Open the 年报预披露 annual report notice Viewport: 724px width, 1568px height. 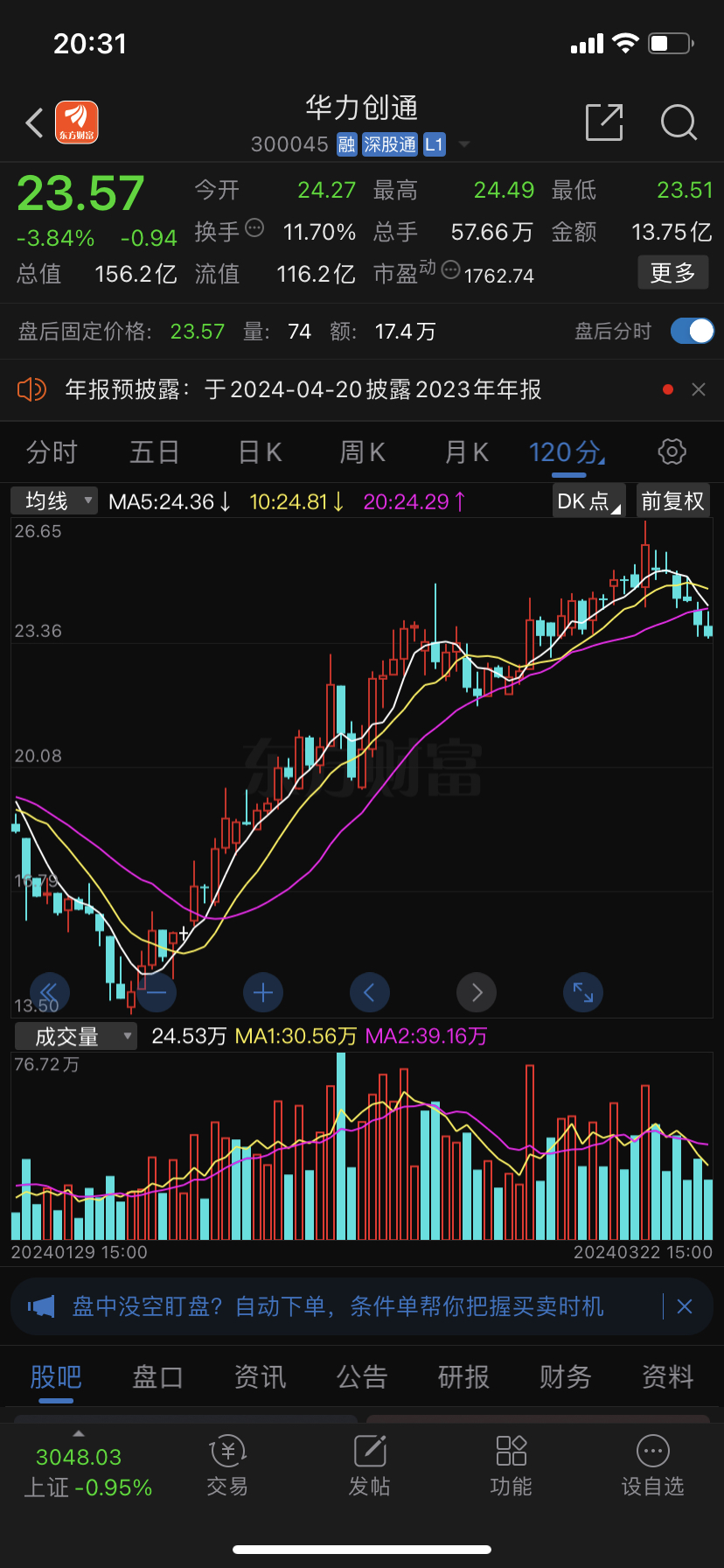tap(302, 388)
